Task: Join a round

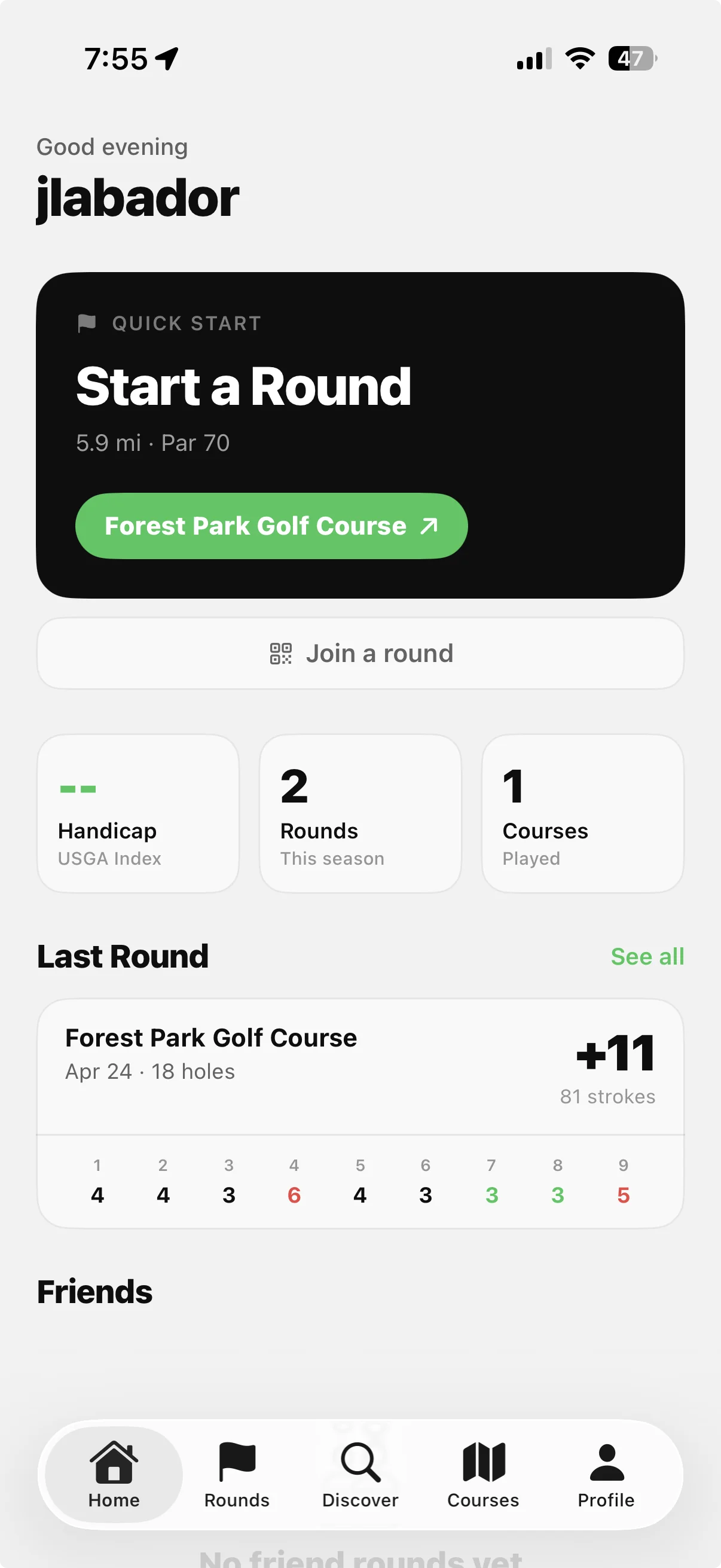Action: [360, 653]
